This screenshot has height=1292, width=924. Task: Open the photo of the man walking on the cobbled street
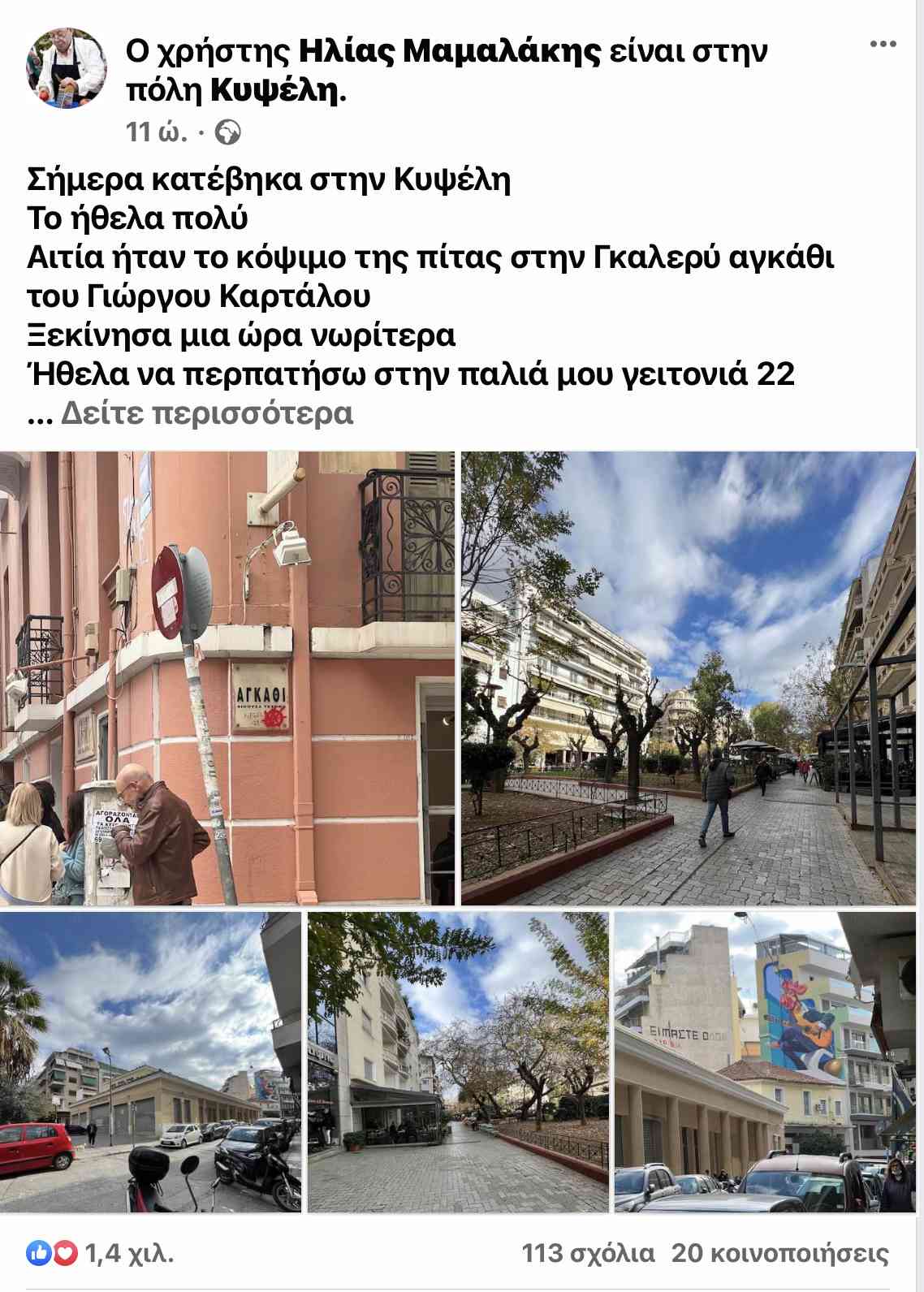click(x=688, y=678)
